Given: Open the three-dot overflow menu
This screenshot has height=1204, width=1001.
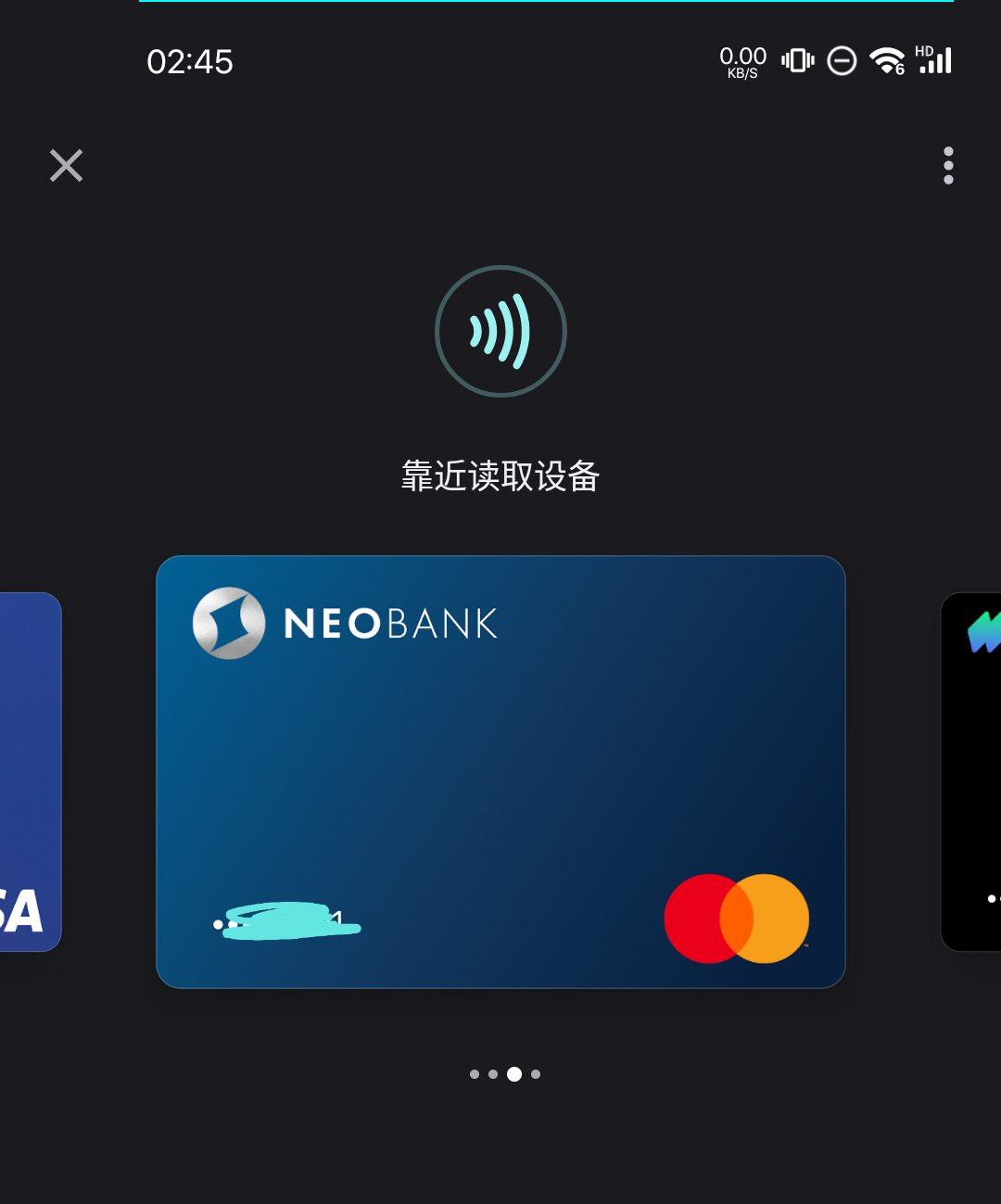Looking at the screenshot, I should coord(947,166).
